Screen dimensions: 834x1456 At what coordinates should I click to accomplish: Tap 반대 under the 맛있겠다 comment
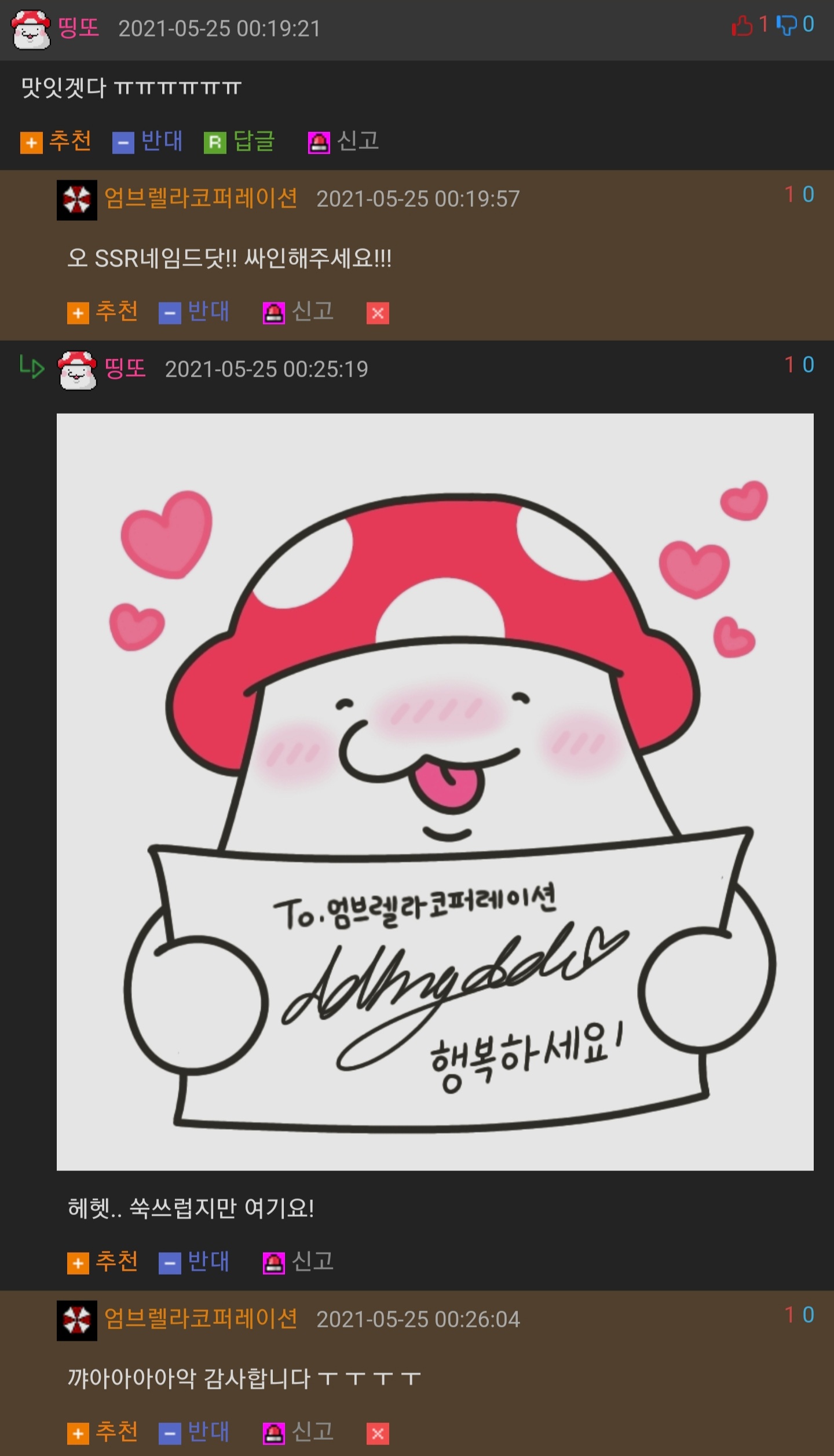tap(148, 141)
